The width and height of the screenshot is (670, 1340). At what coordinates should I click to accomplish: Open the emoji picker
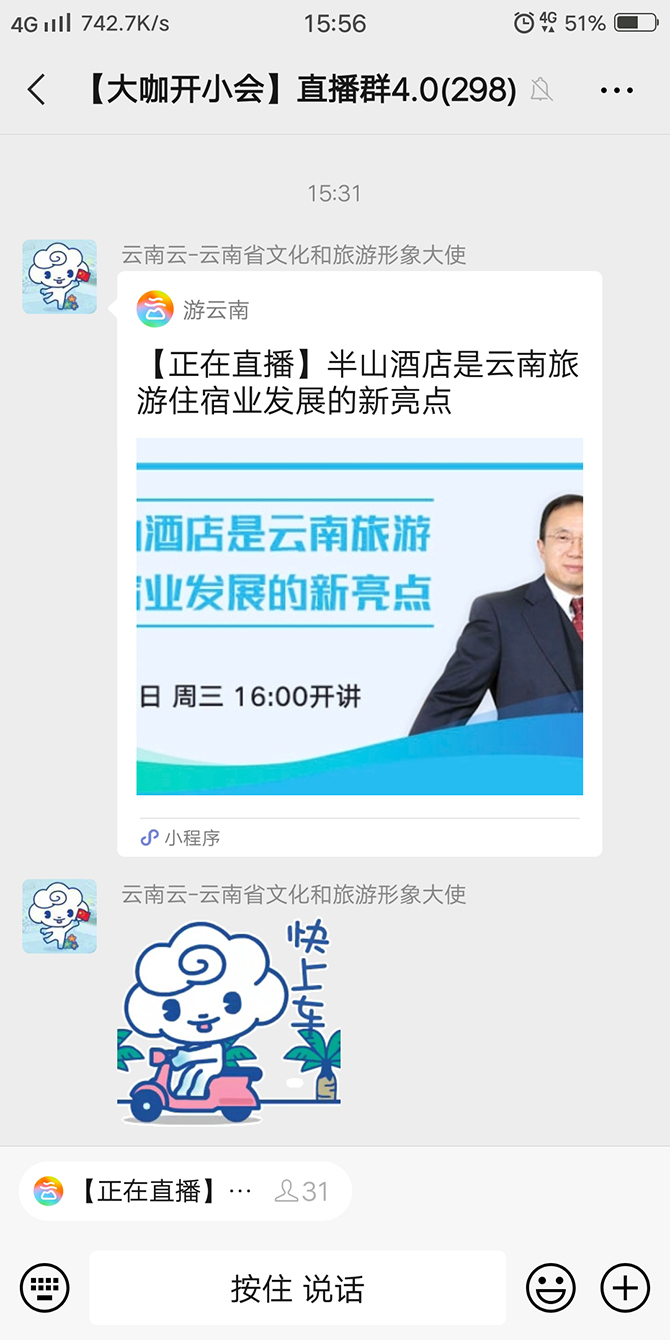pos(551,1288)
